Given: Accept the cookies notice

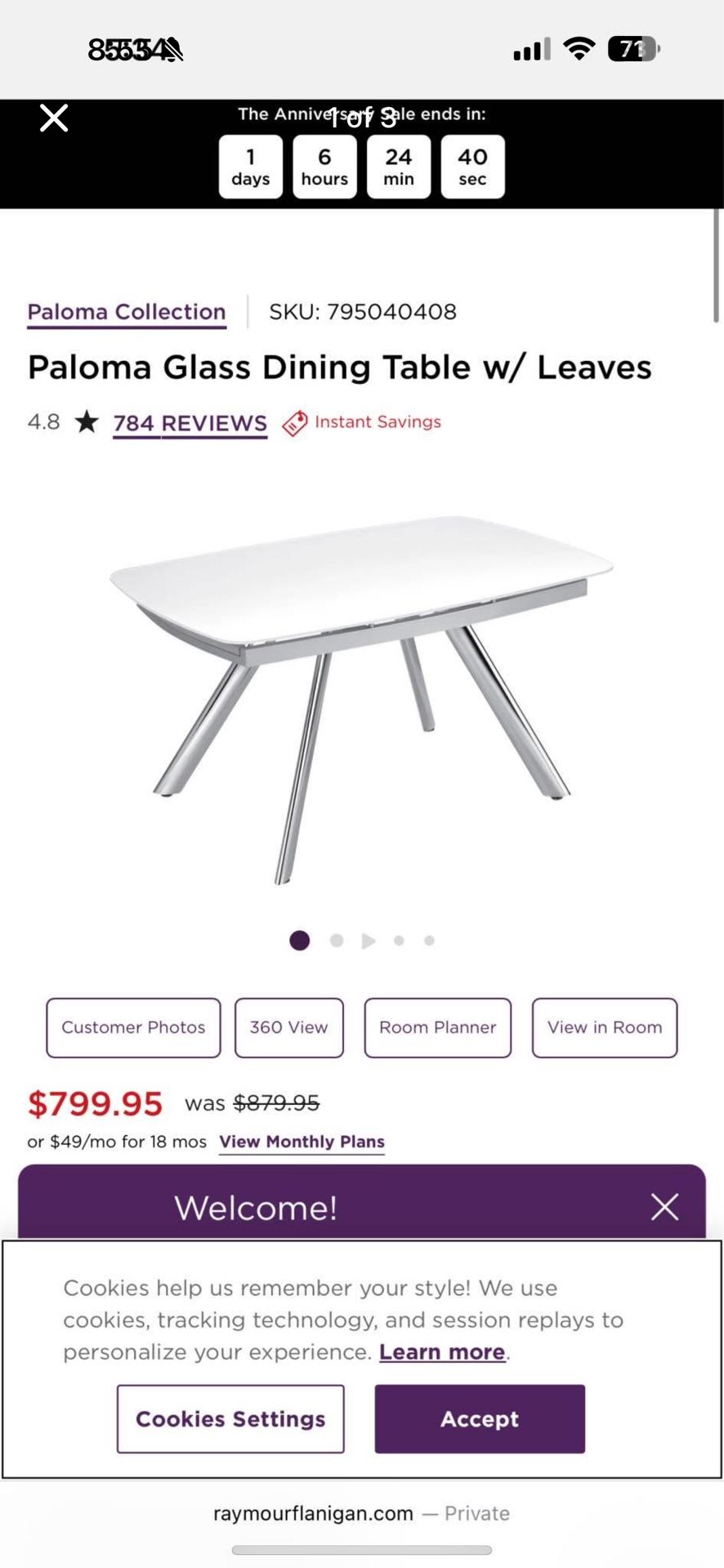Looking at the screenshot, I should (x=479, y=1419).
